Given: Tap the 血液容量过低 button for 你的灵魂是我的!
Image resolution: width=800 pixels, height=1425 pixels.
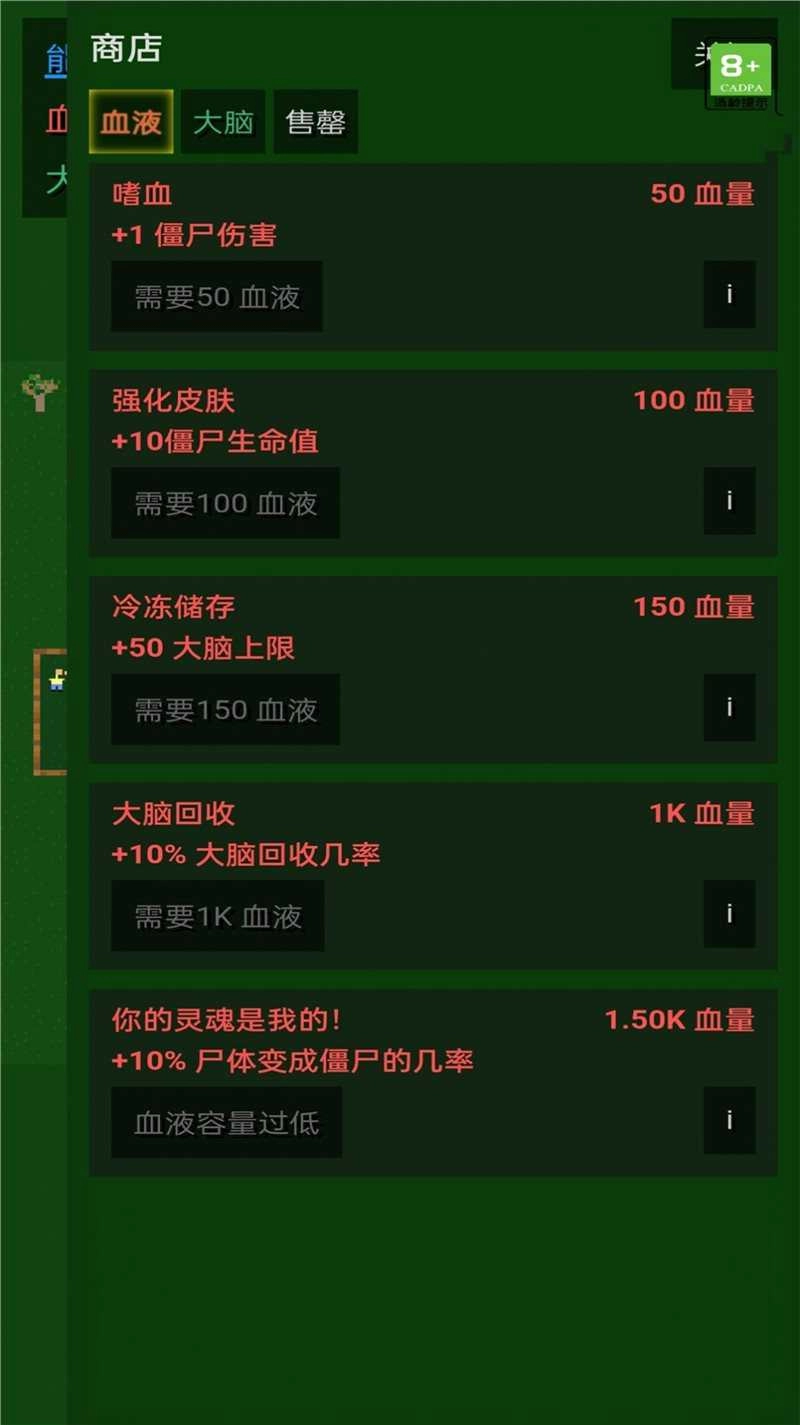Looking at the screenshot, I should 227,1123.
